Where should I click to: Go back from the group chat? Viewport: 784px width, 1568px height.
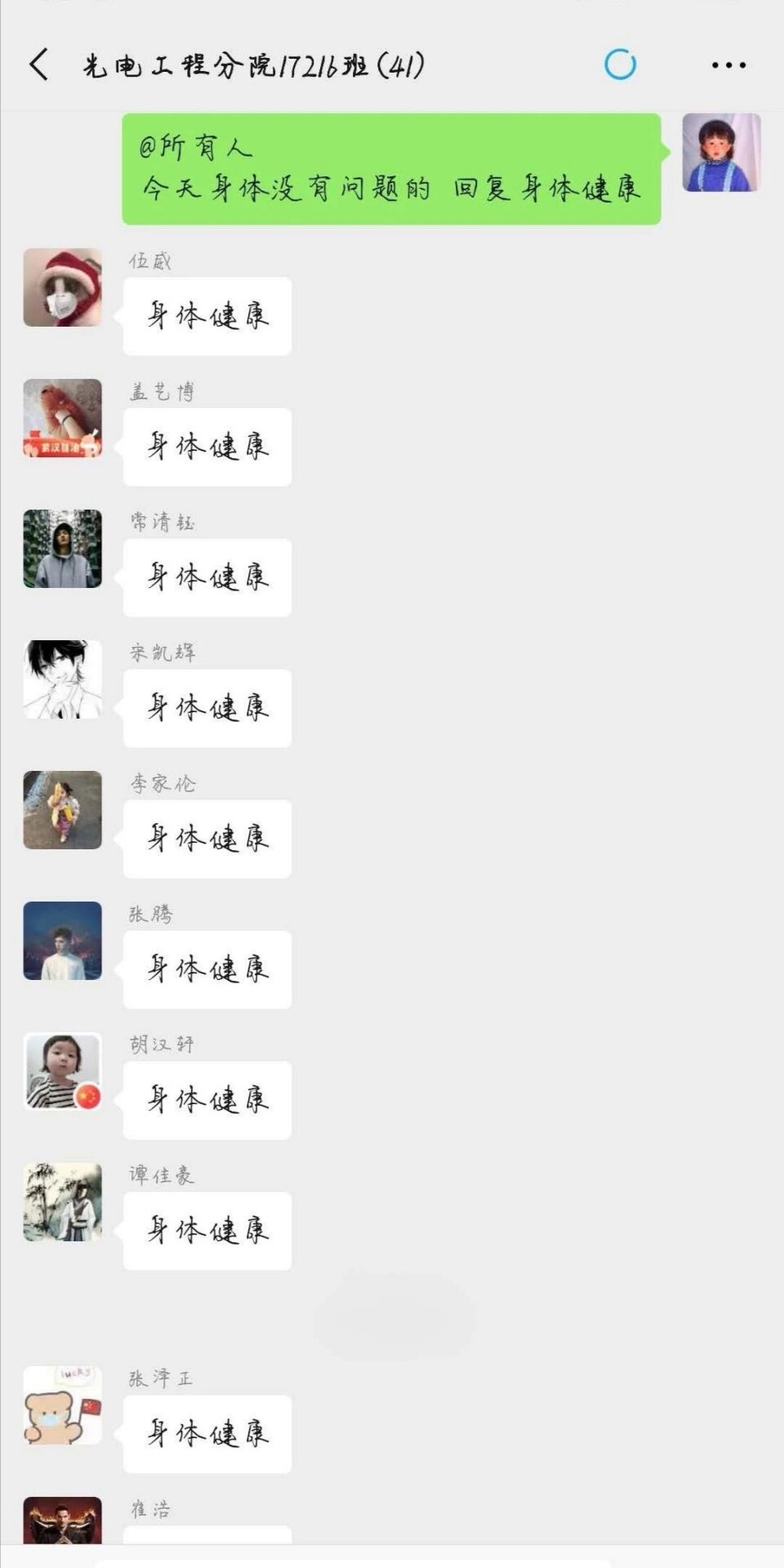click(x=38, y=65)
